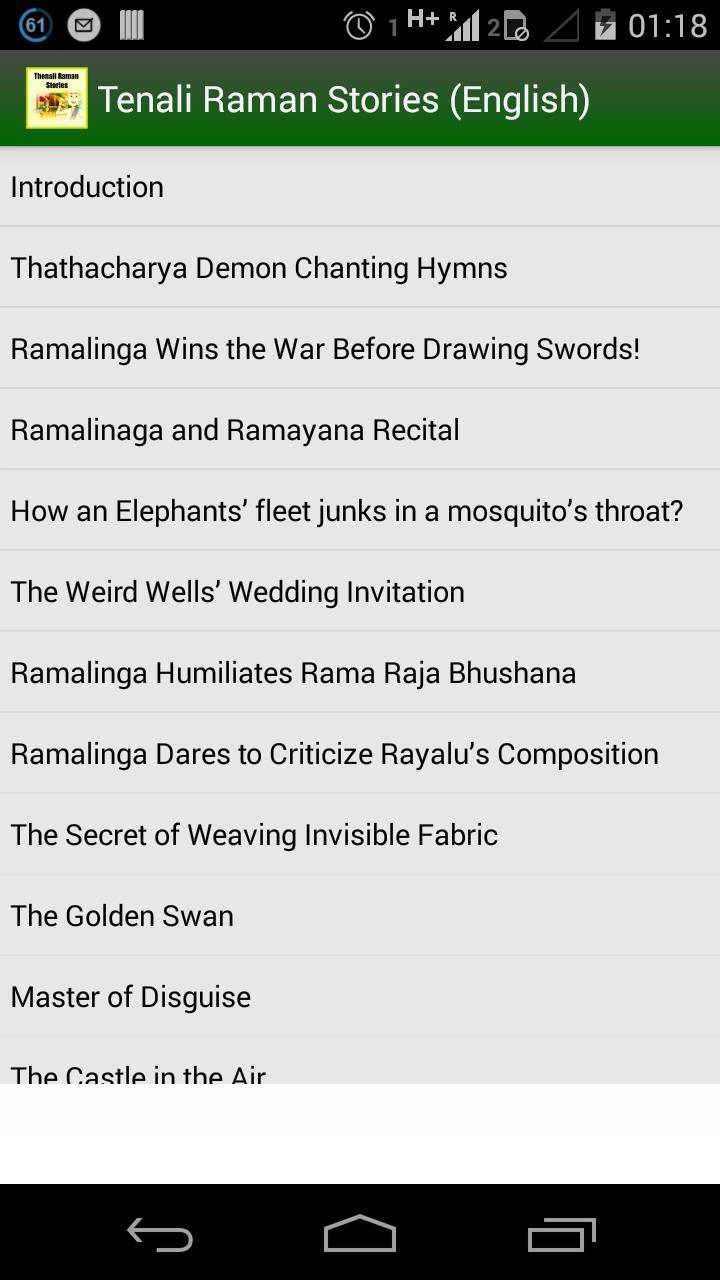Image resolution: width=720 pixels, height=1280 pixels.
Task: Open the Introduction story
Action: coord(360,186)
